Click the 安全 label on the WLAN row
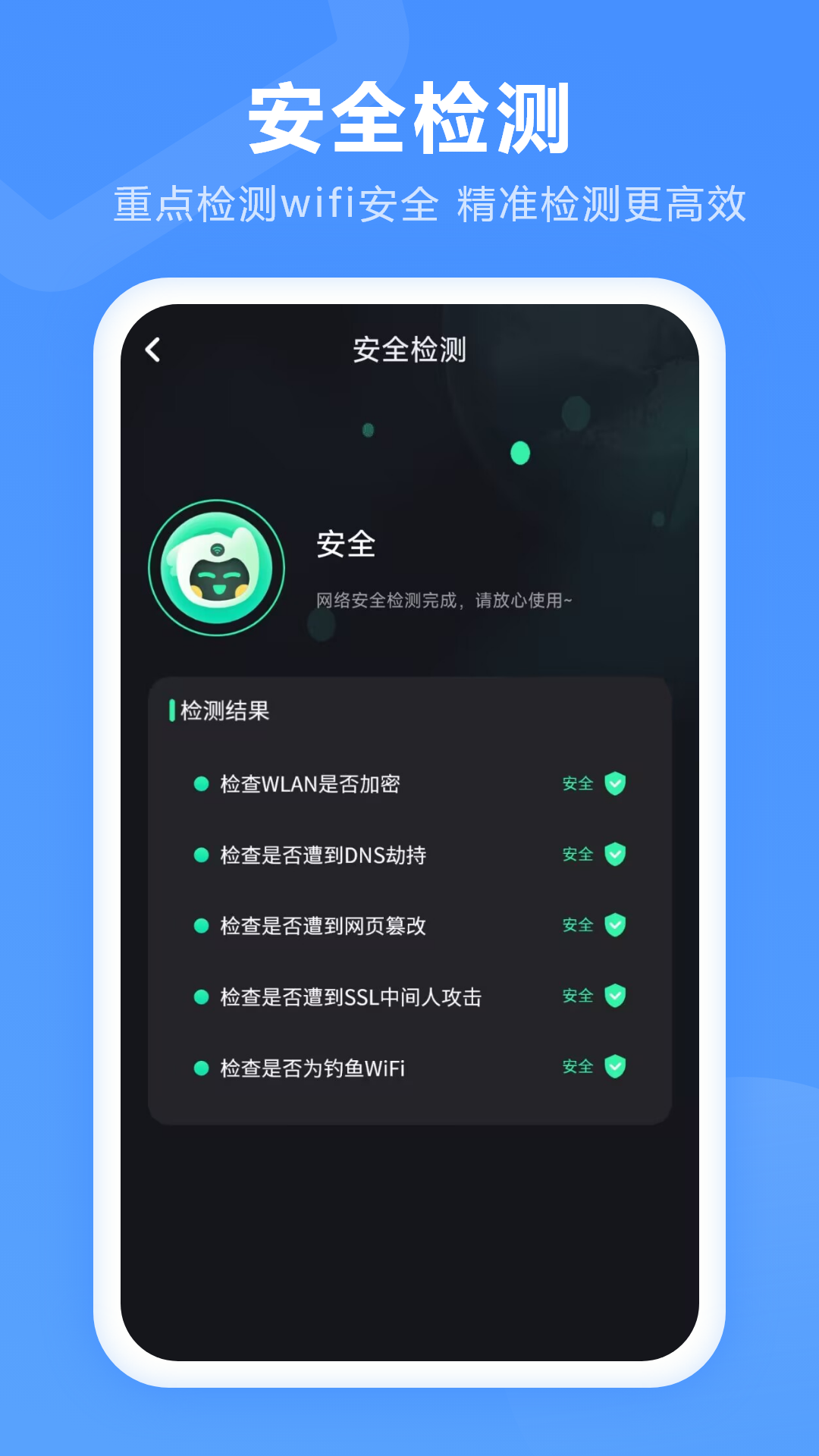The width and height of the screenshot is (819, 1456). click(x=576, y=786)
